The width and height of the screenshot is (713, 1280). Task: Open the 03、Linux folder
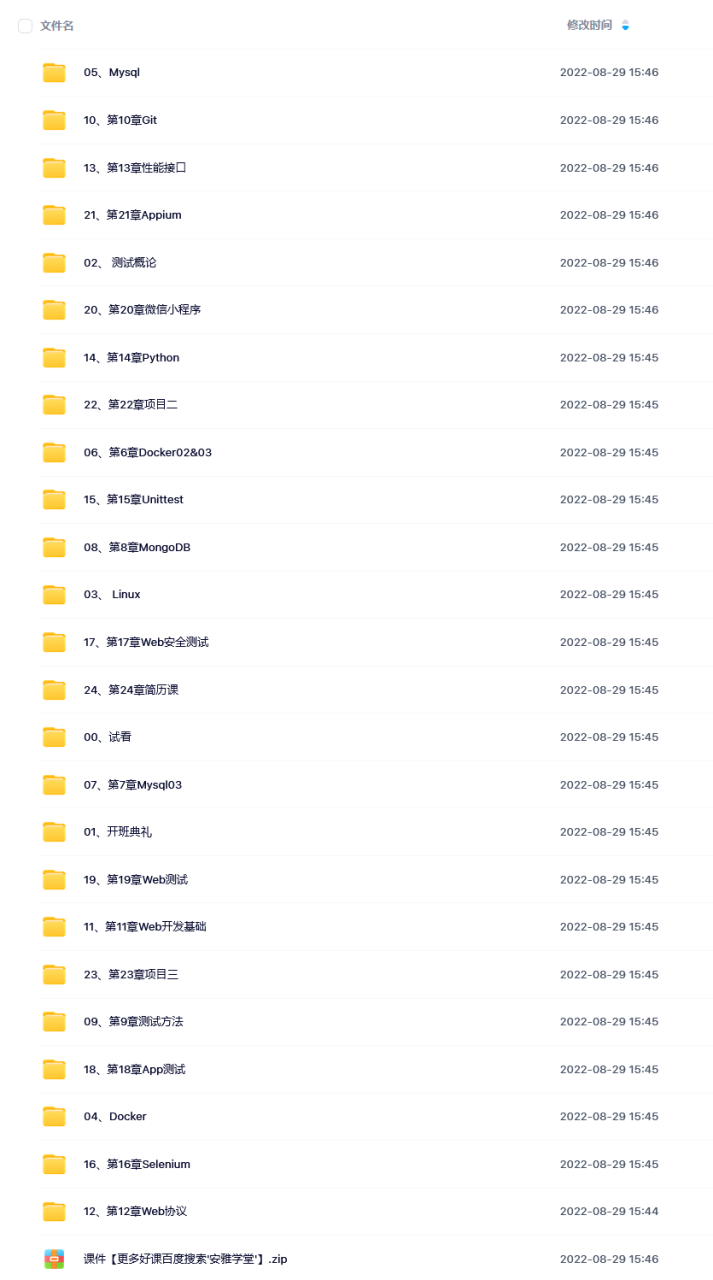(112, 595)
